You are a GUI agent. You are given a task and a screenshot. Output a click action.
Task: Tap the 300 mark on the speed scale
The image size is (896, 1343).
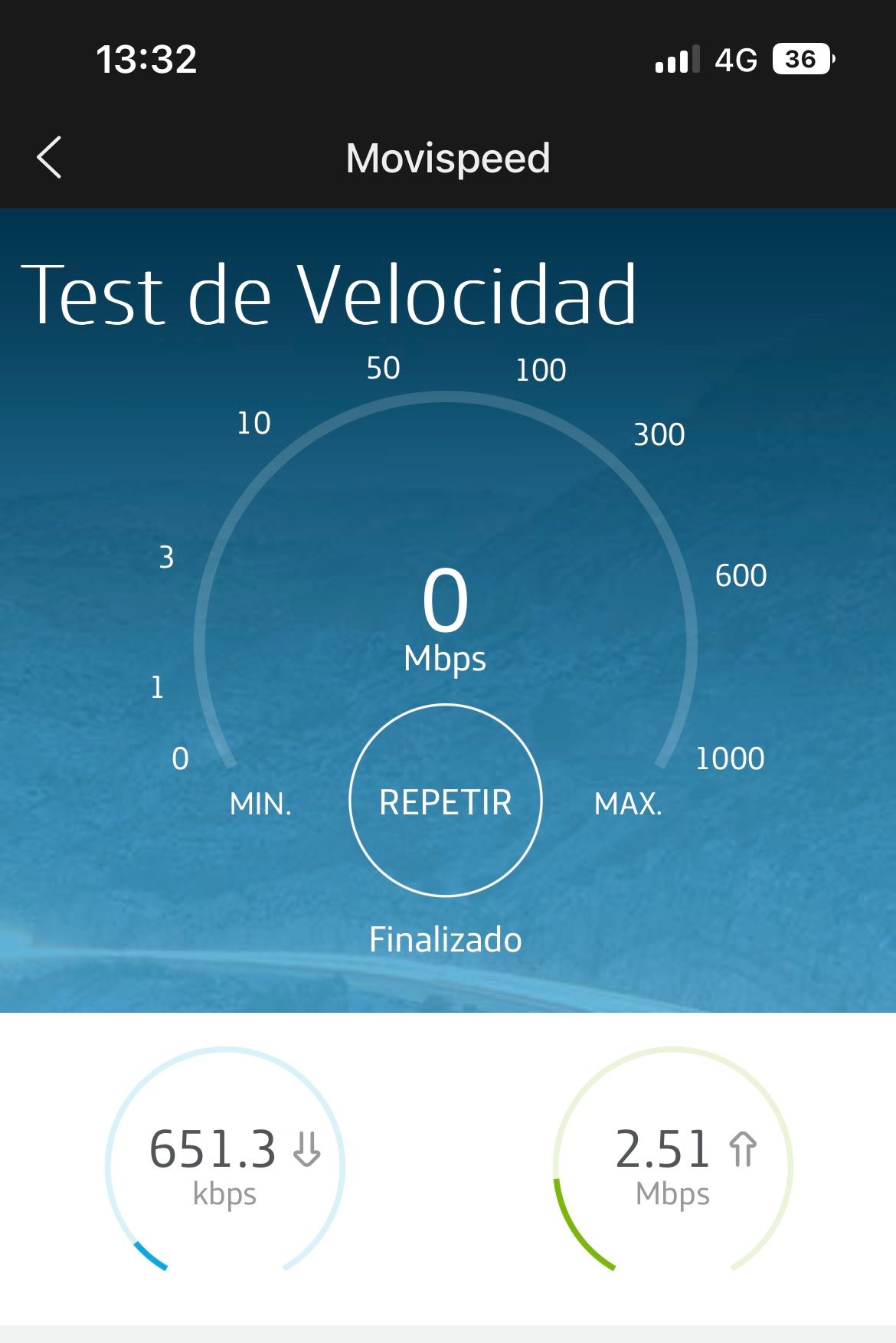pyautogui.click(x=659, y=434)
